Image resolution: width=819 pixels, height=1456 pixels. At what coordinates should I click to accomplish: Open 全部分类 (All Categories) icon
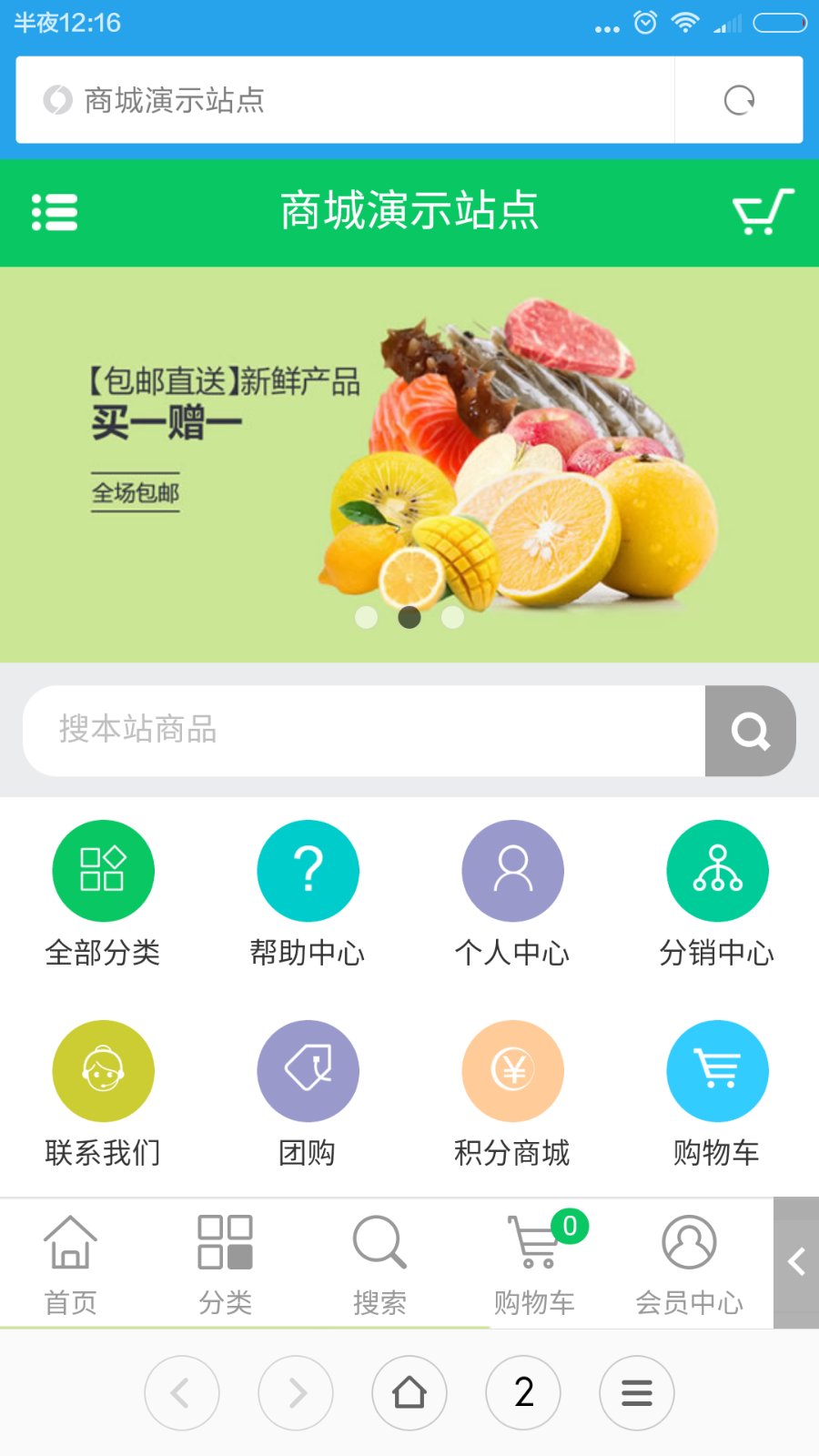point(103,870)
